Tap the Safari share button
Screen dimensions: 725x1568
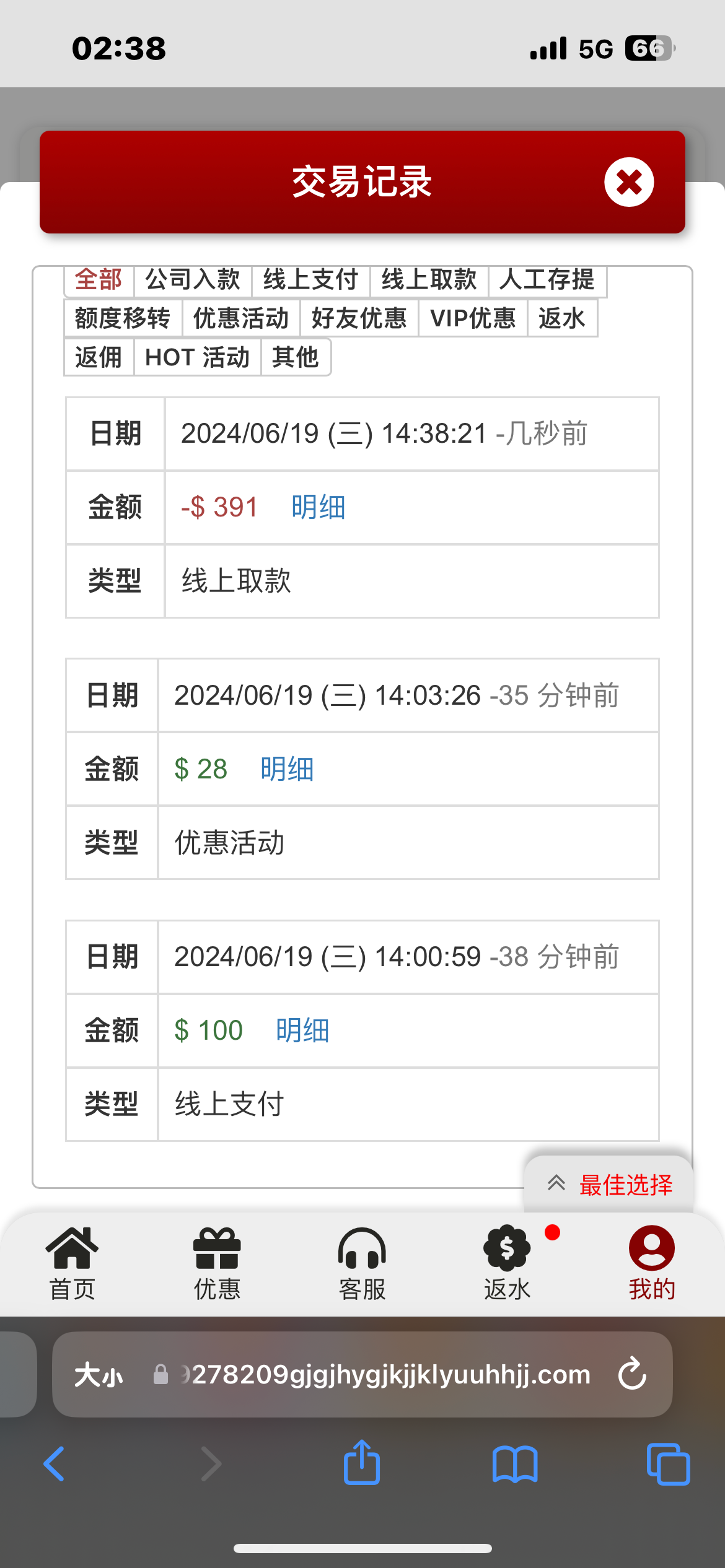tap(362, 1463)
